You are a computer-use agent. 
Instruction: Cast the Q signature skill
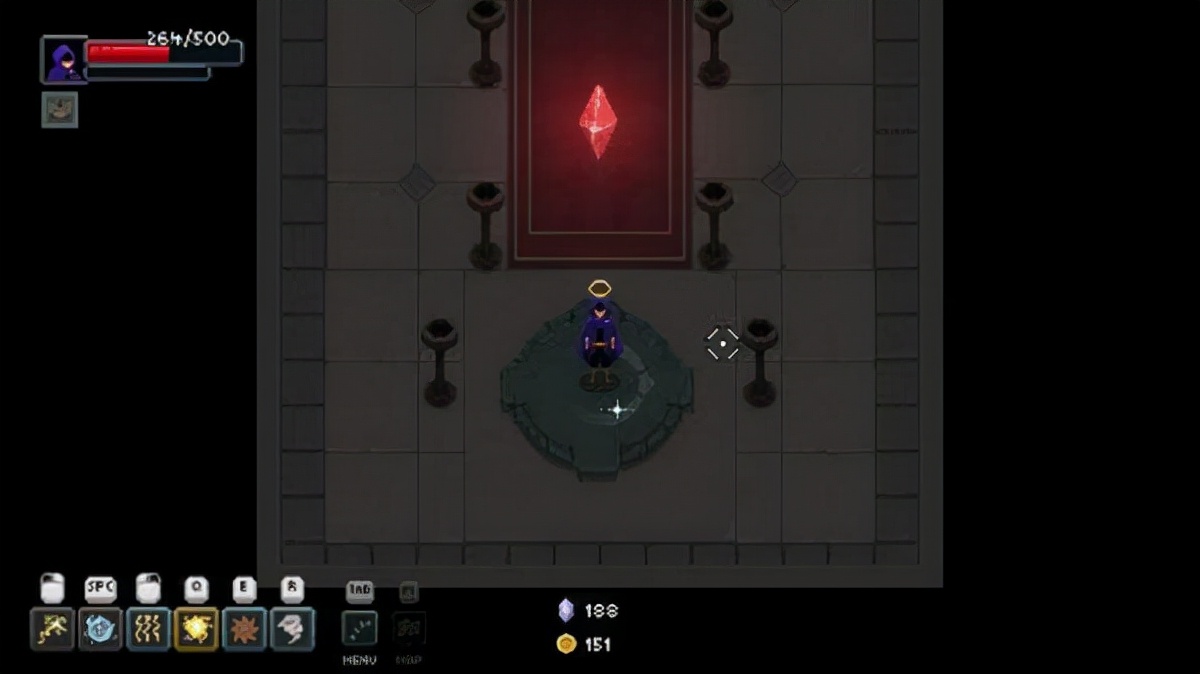(196, 629)
